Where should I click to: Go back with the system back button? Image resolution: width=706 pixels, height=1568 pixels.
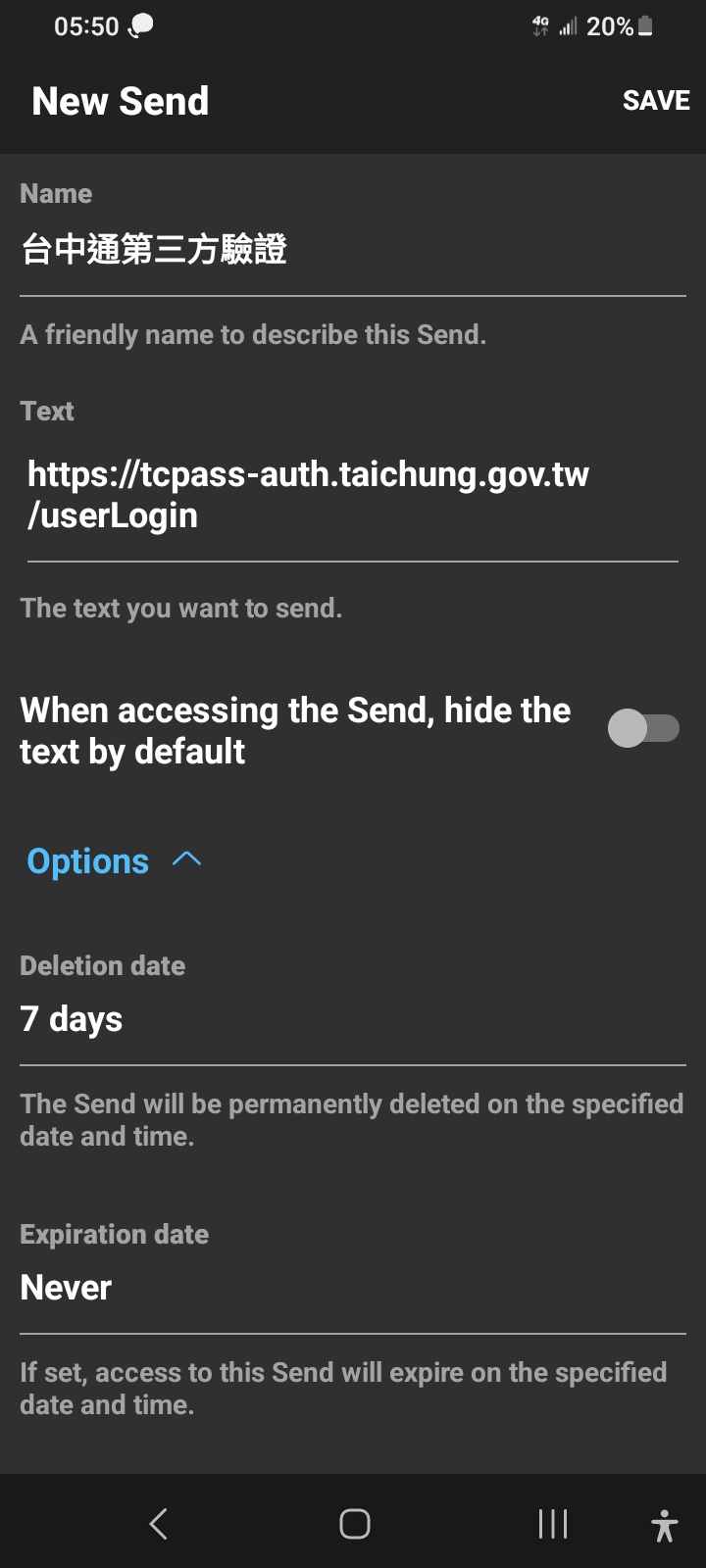pos(159,1523)
